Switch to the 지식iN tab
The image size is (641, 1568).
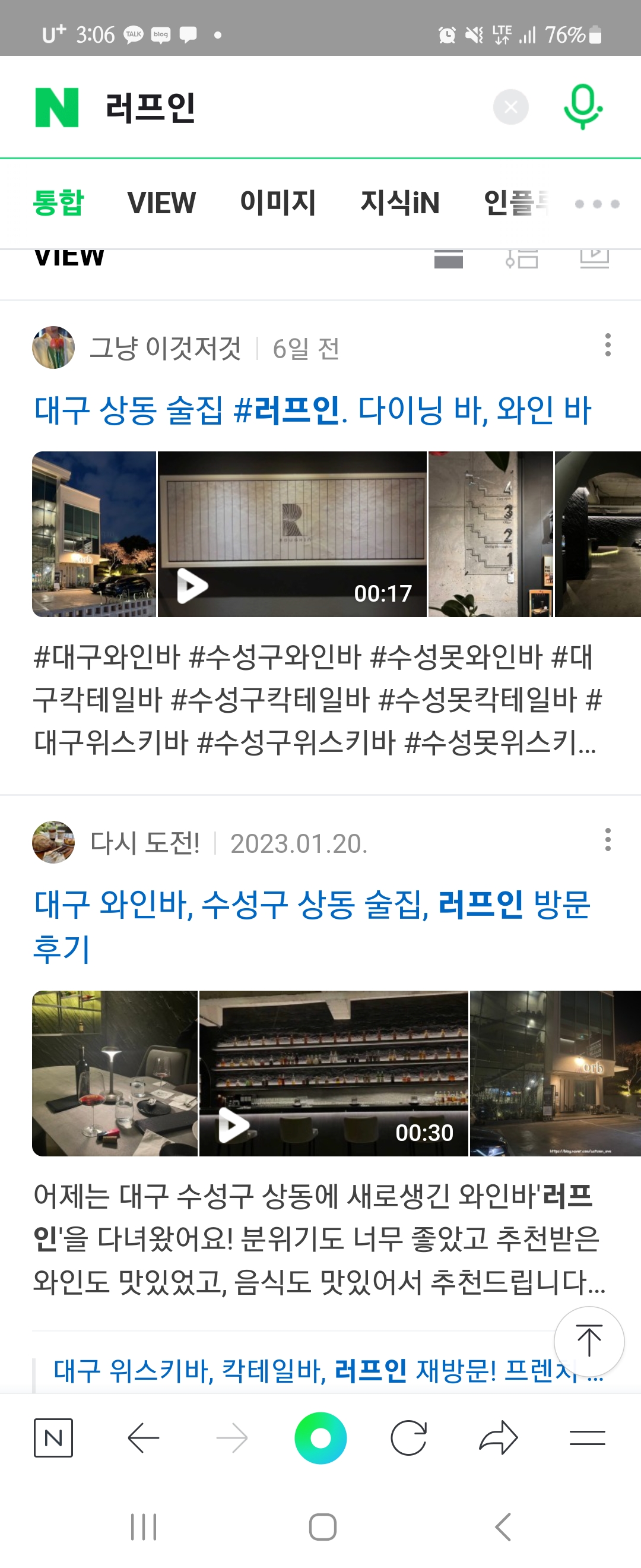pos(399,203)
